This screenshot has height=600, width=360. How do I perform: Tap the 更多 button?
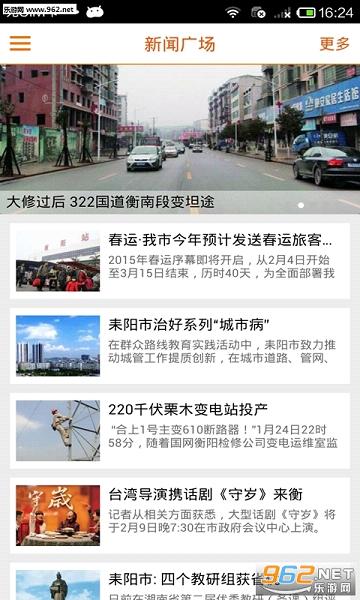[x=335, y=44]
